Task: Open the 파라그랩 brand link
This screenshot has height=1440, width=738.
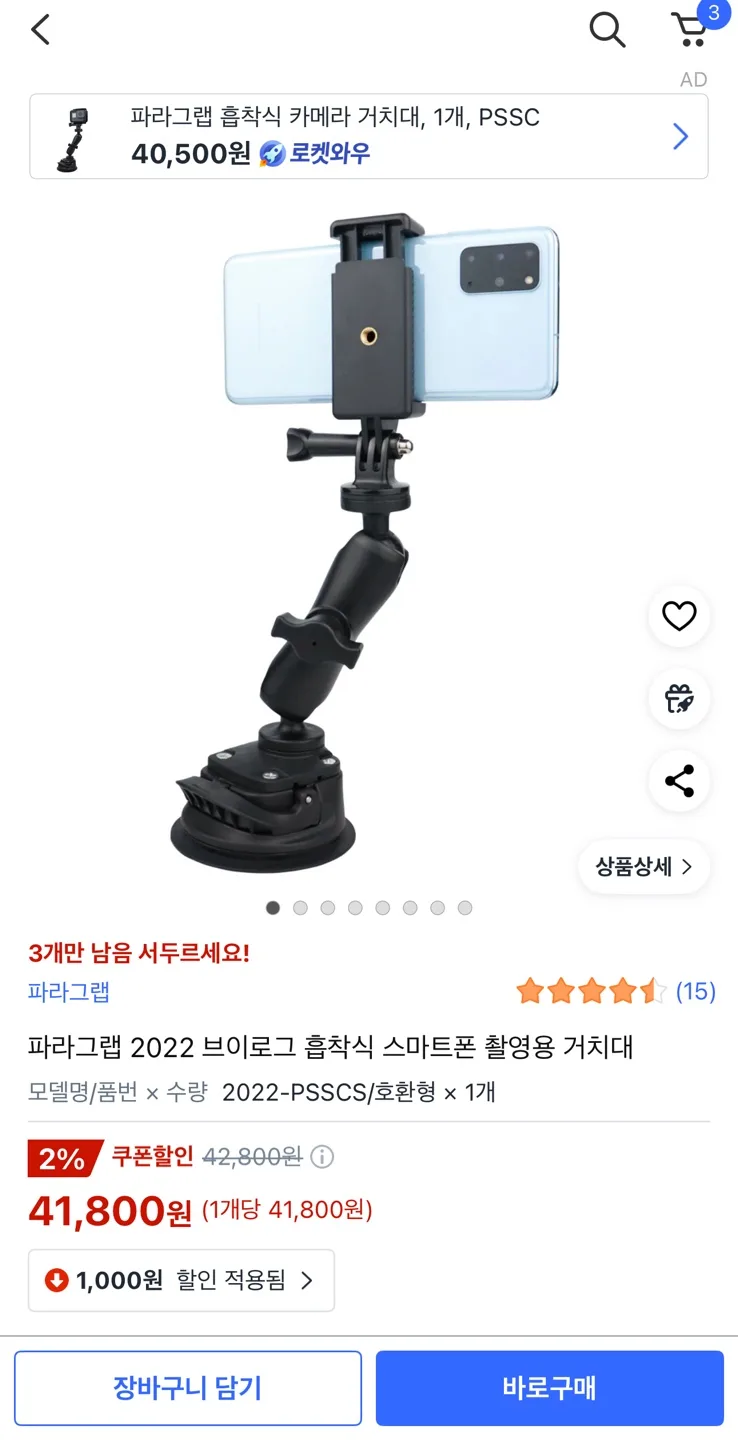Action: [x=69, y=992]
